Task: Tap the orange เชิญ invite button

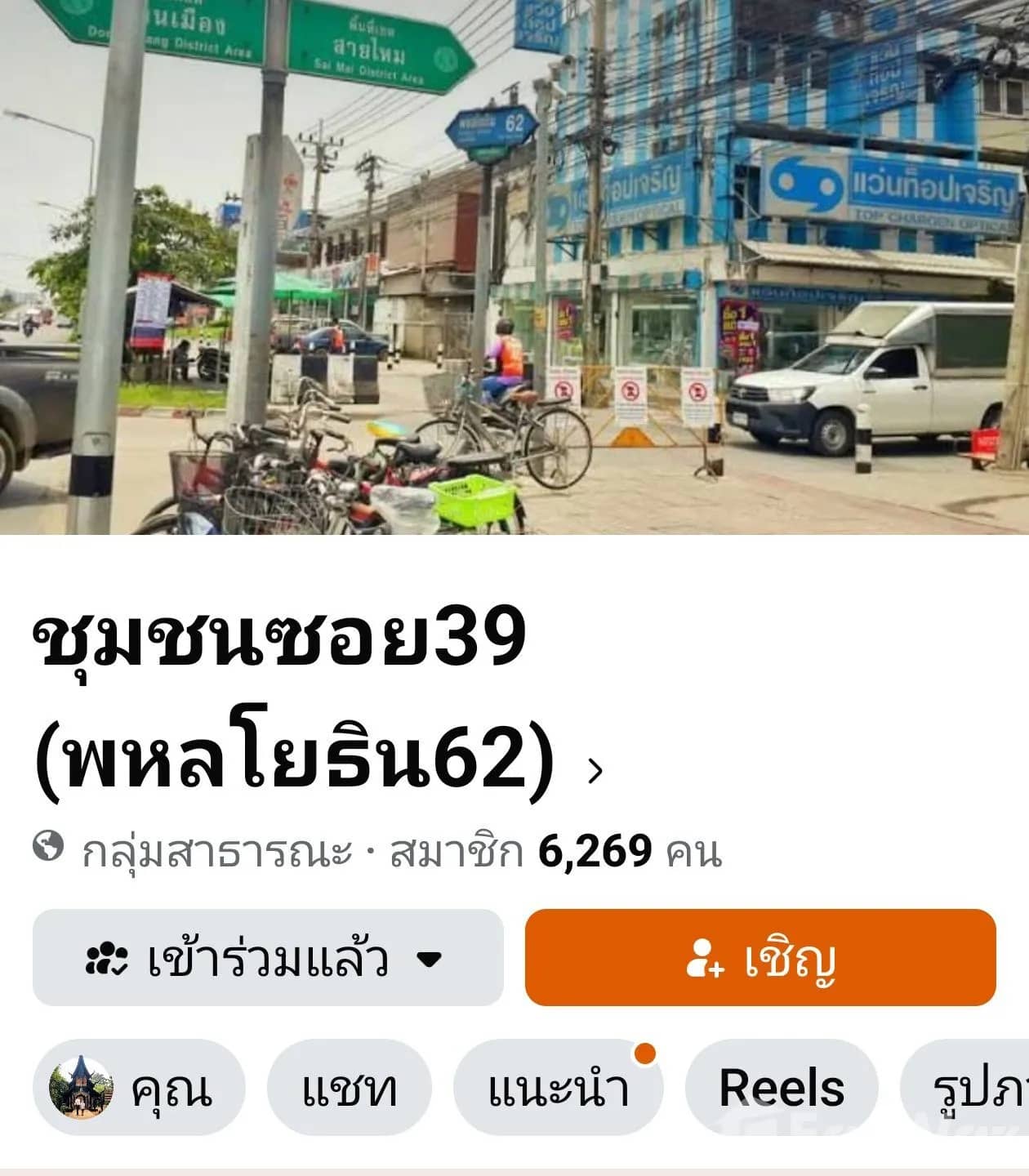Action: (x=760, y=958)
